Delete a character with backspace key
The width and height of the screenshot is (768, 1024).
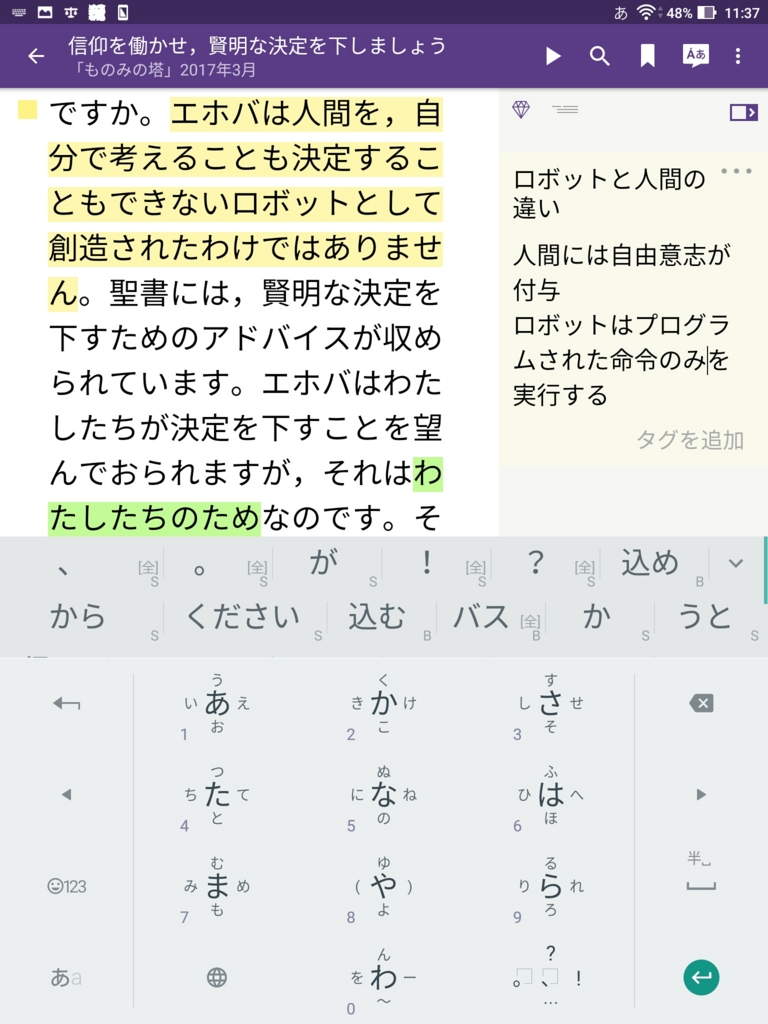point(701,704)
